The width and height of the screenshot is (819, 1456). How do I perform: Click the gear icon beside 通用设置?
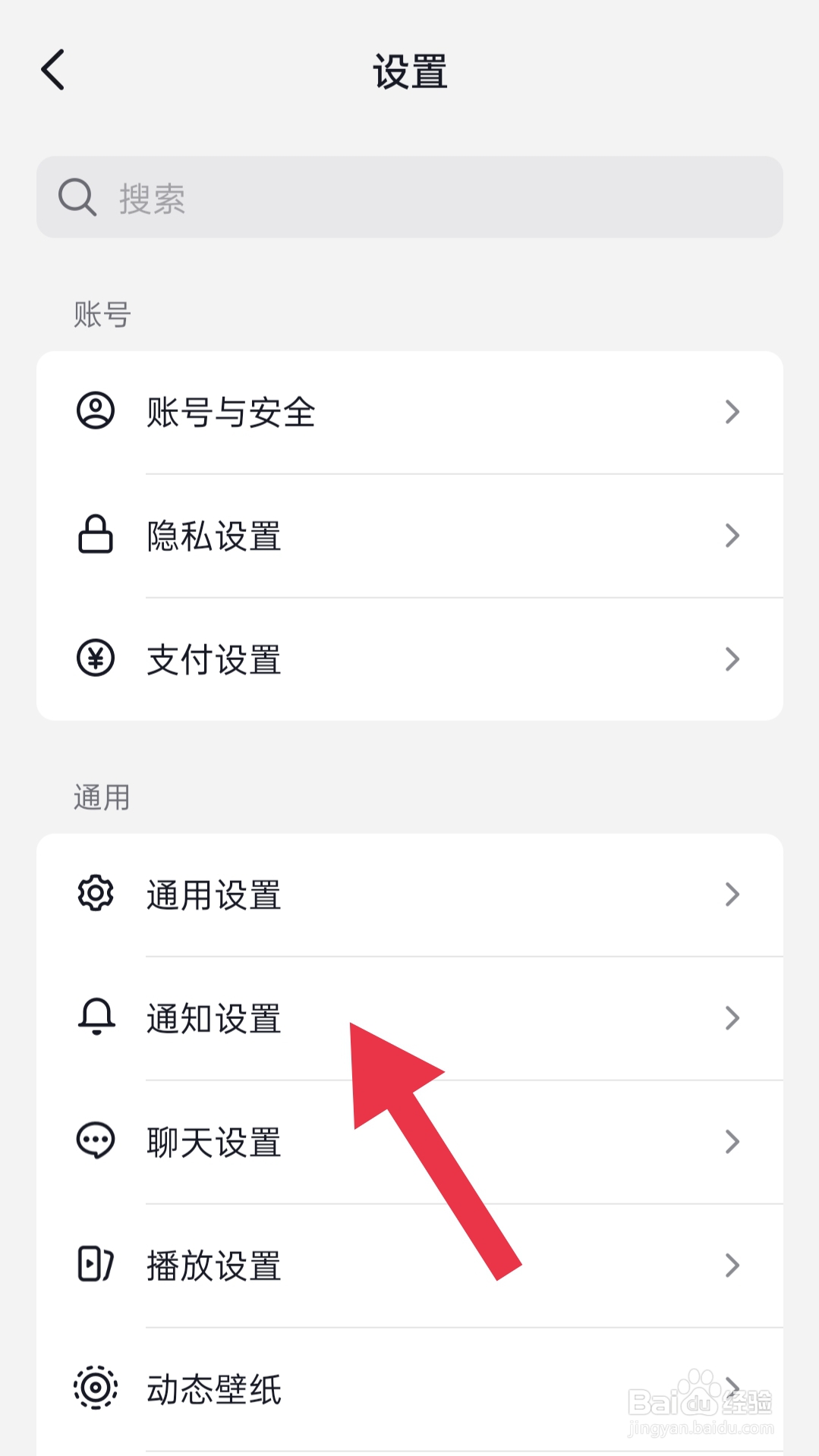pyautogui.click(x=94, y=895)
